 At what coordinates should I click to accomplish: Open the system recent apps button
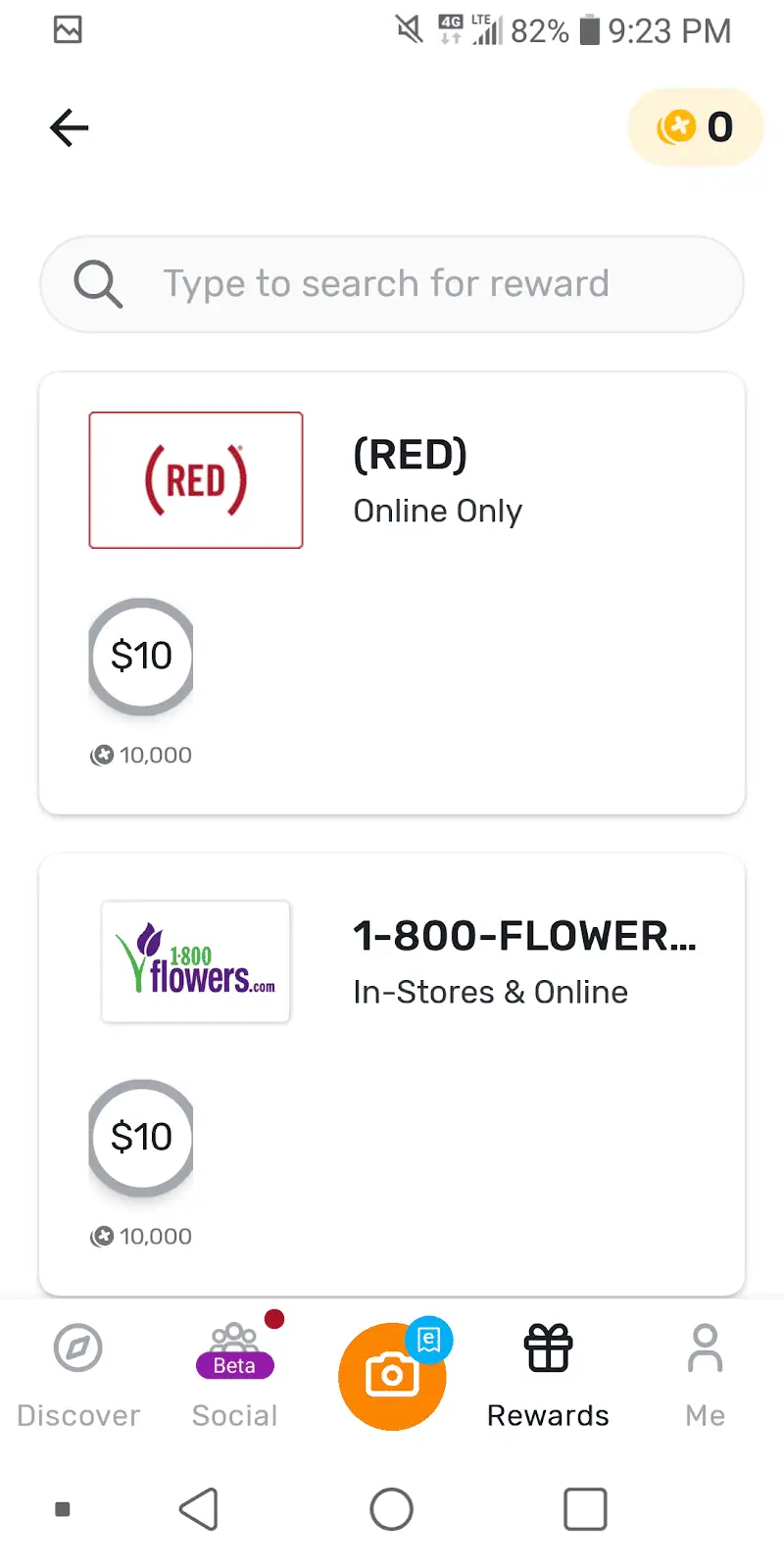pos(585,1509)
